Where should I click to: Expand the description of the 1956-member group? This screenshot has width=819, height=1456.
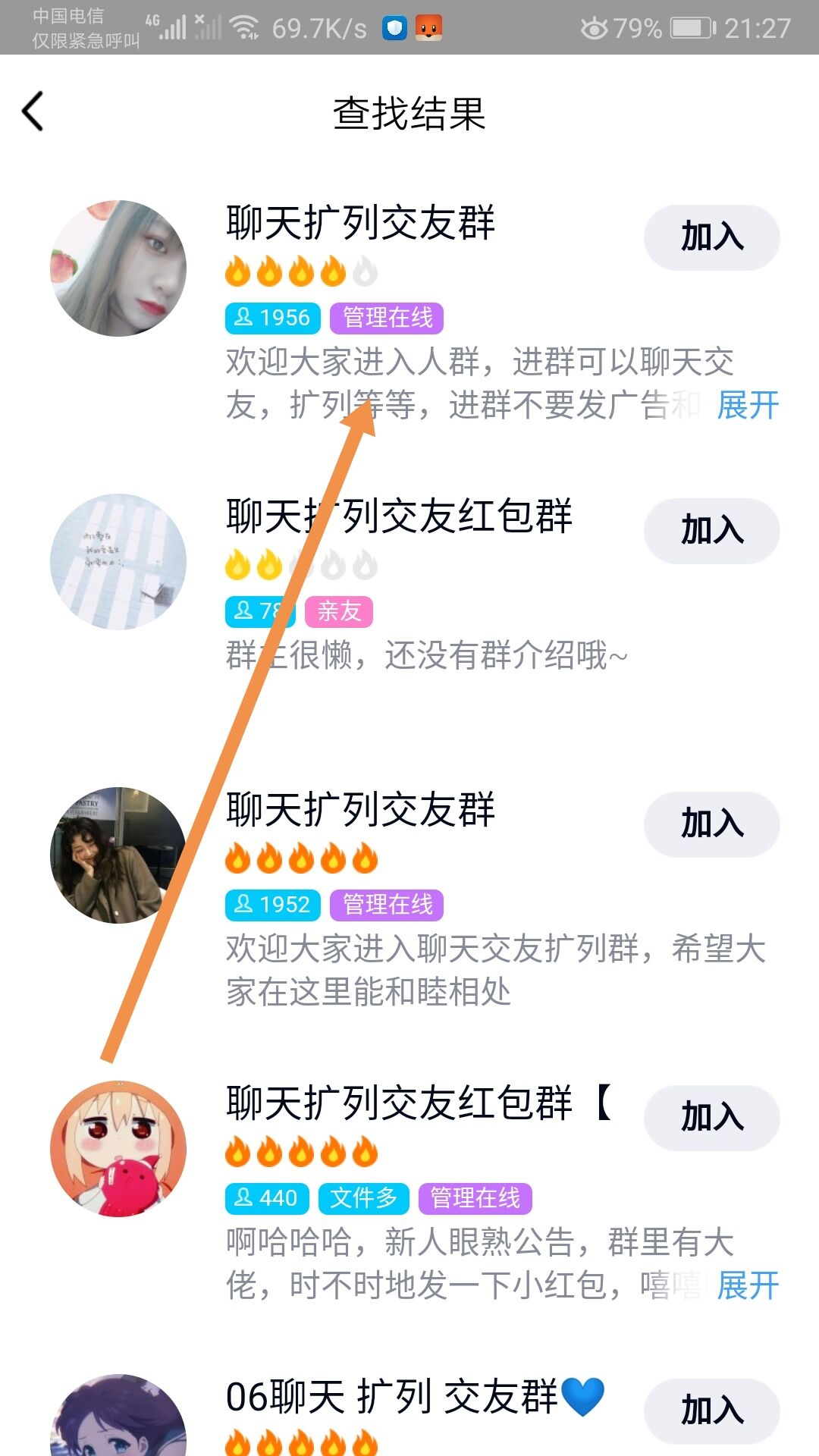tap(748, 406)
